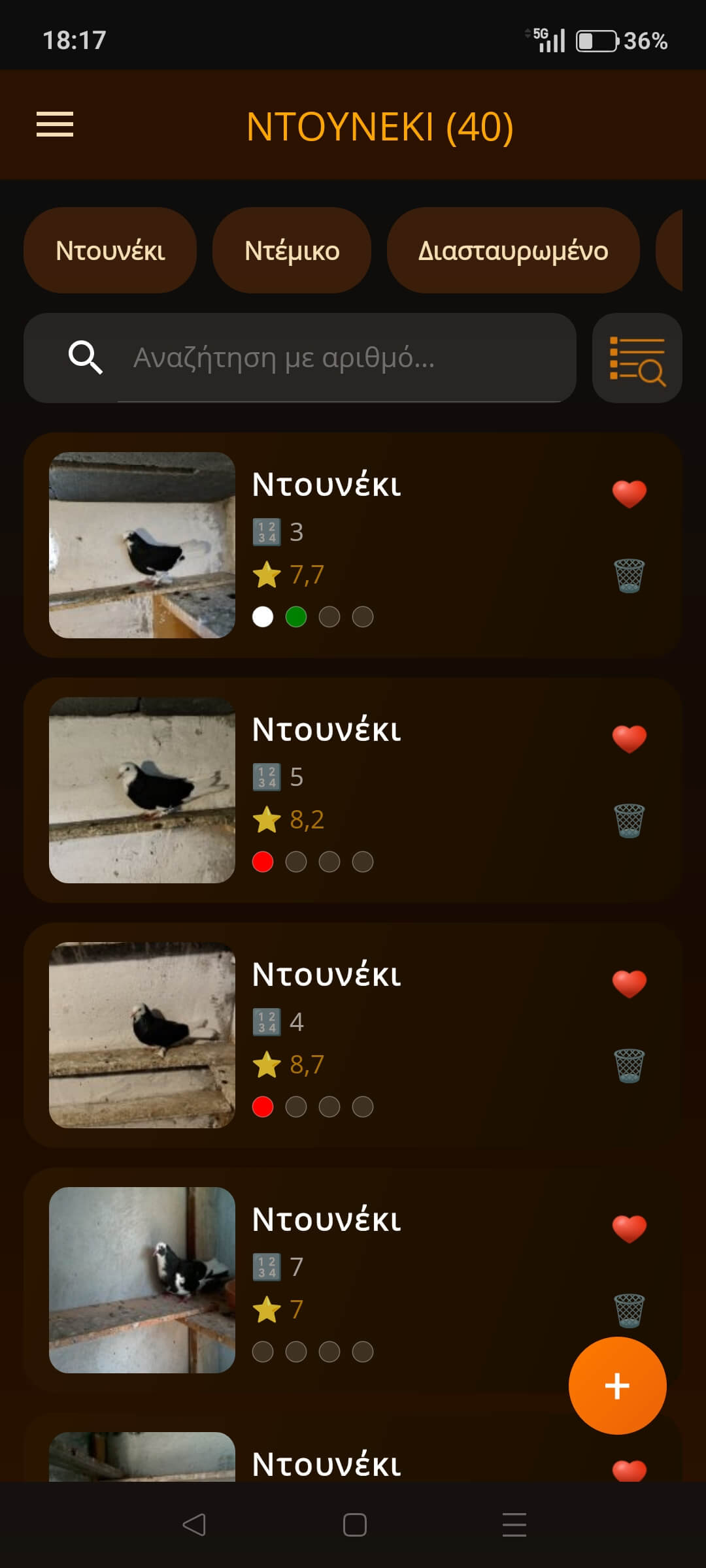Delete the pigeon rated 8,2
The width and height of the screenshot is (706, 1568).
[629, 821]
